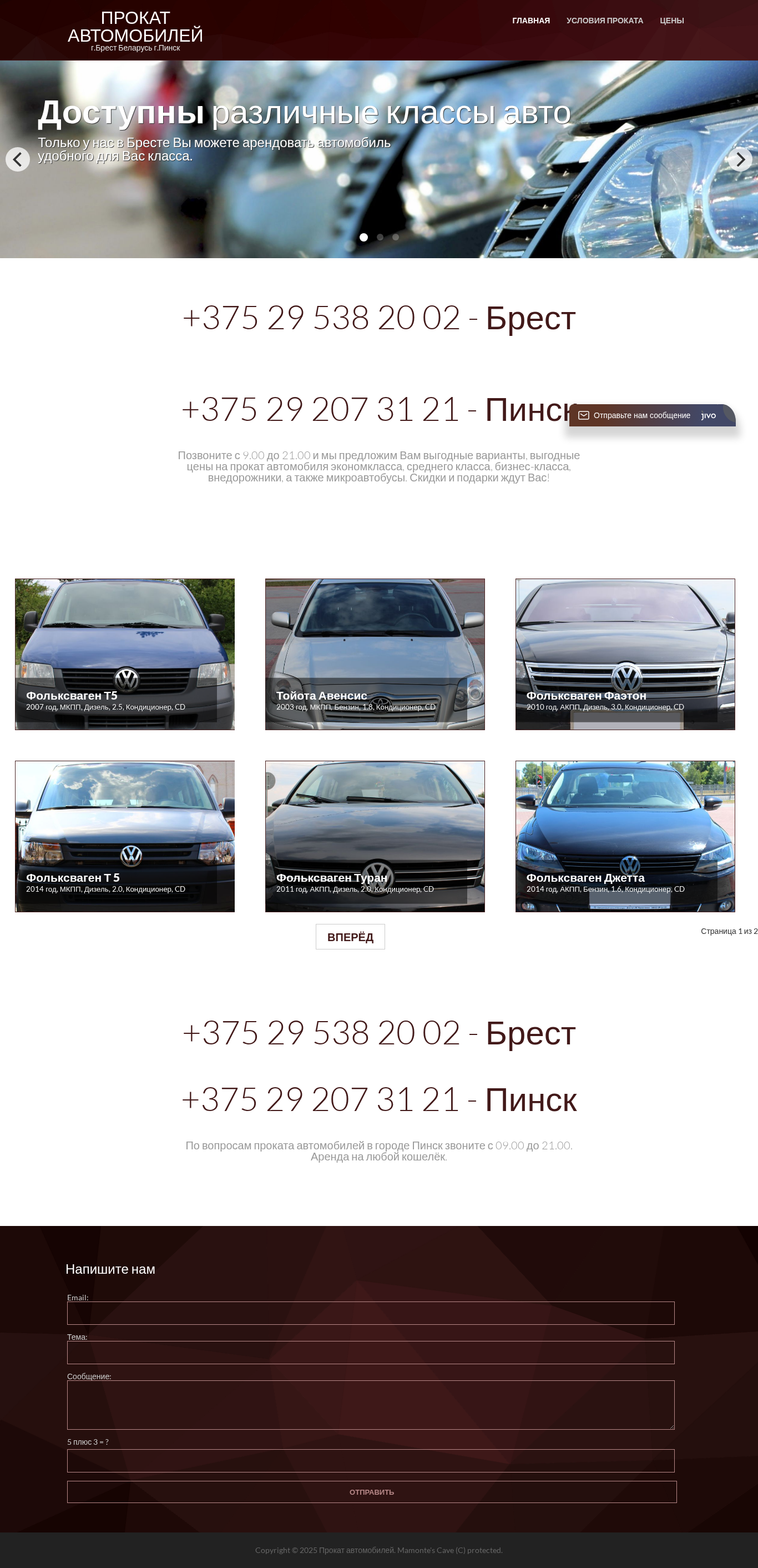Open the Фольксваген Туран car card
Image resolution: width=758 pixels, height=1568 pixels.
[x=375, y=836]
